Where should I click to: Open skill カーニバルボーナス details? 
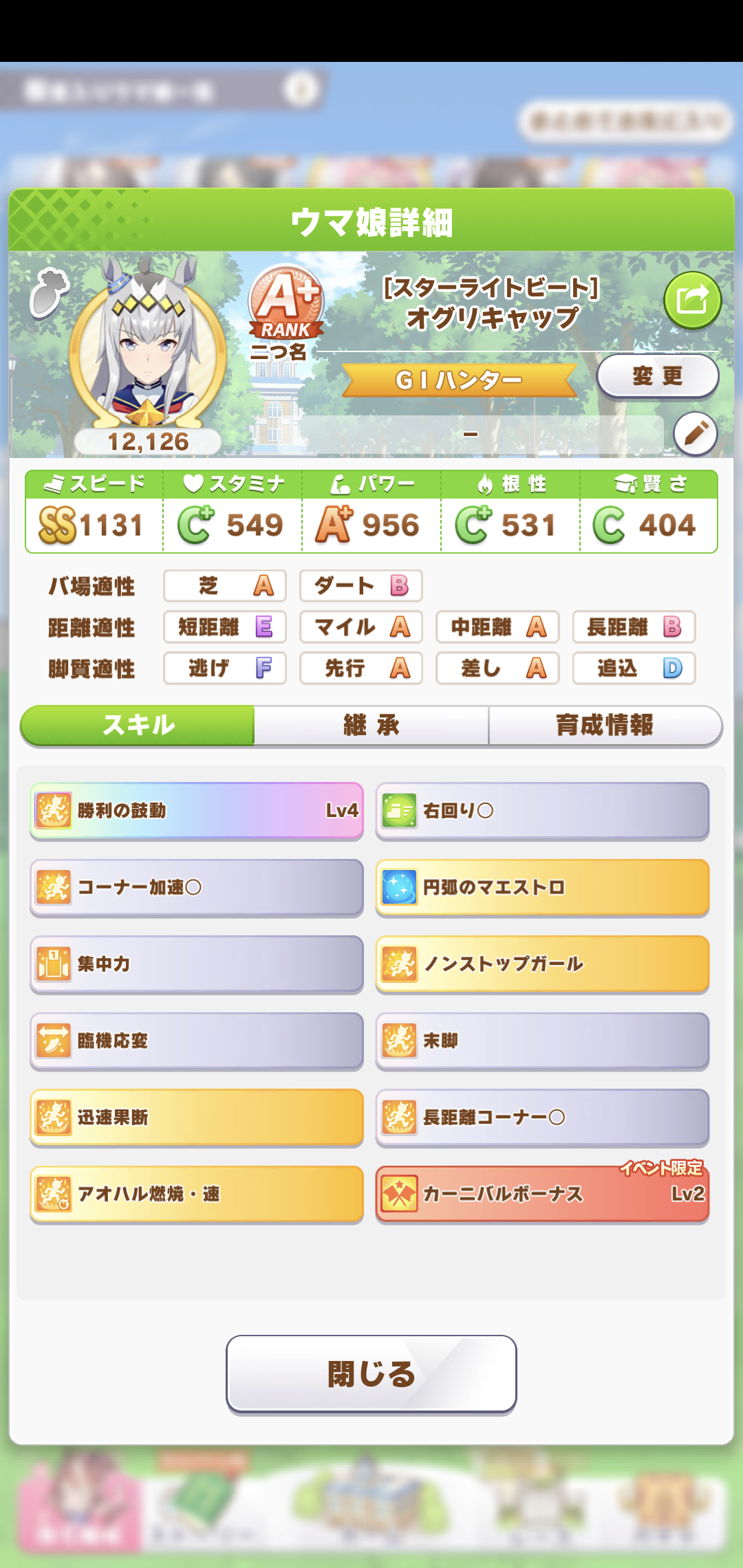(542, 1194)
